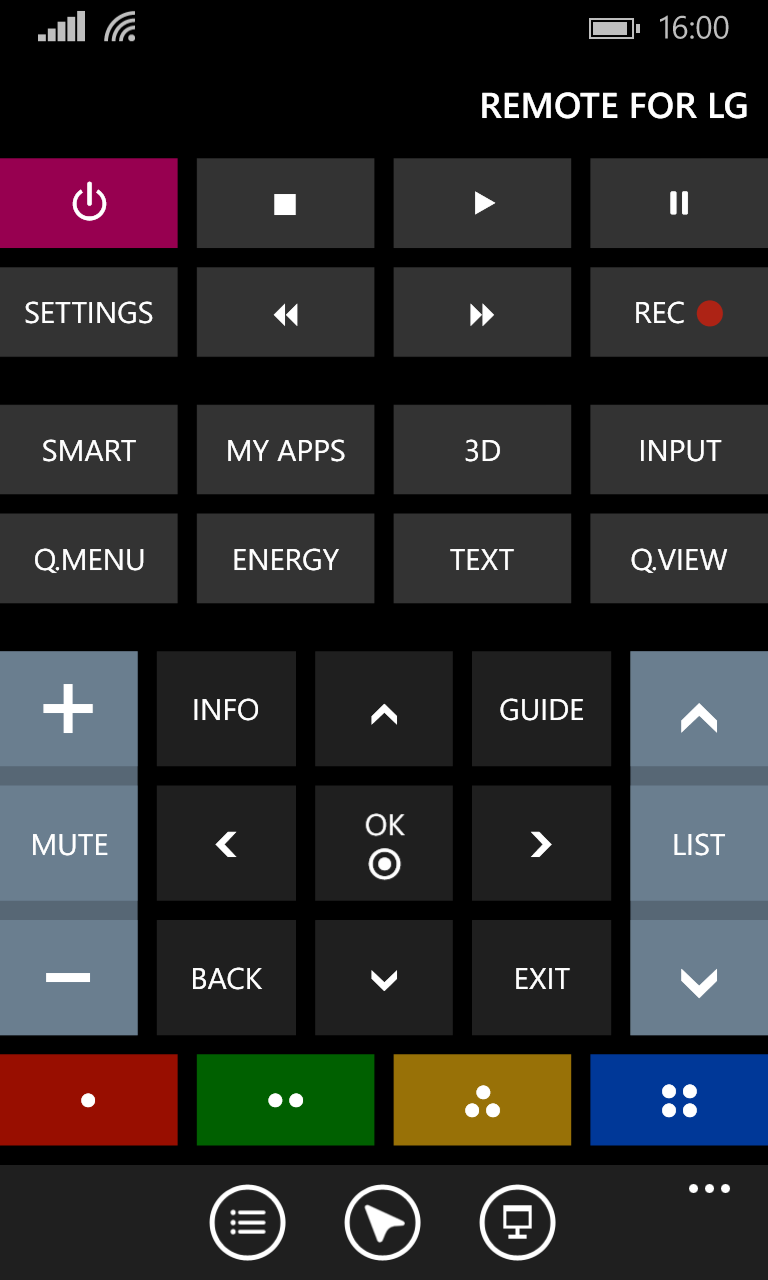Show the channel LIST
This screenshot has width=768, height=1280.
[x=698, y=844]
